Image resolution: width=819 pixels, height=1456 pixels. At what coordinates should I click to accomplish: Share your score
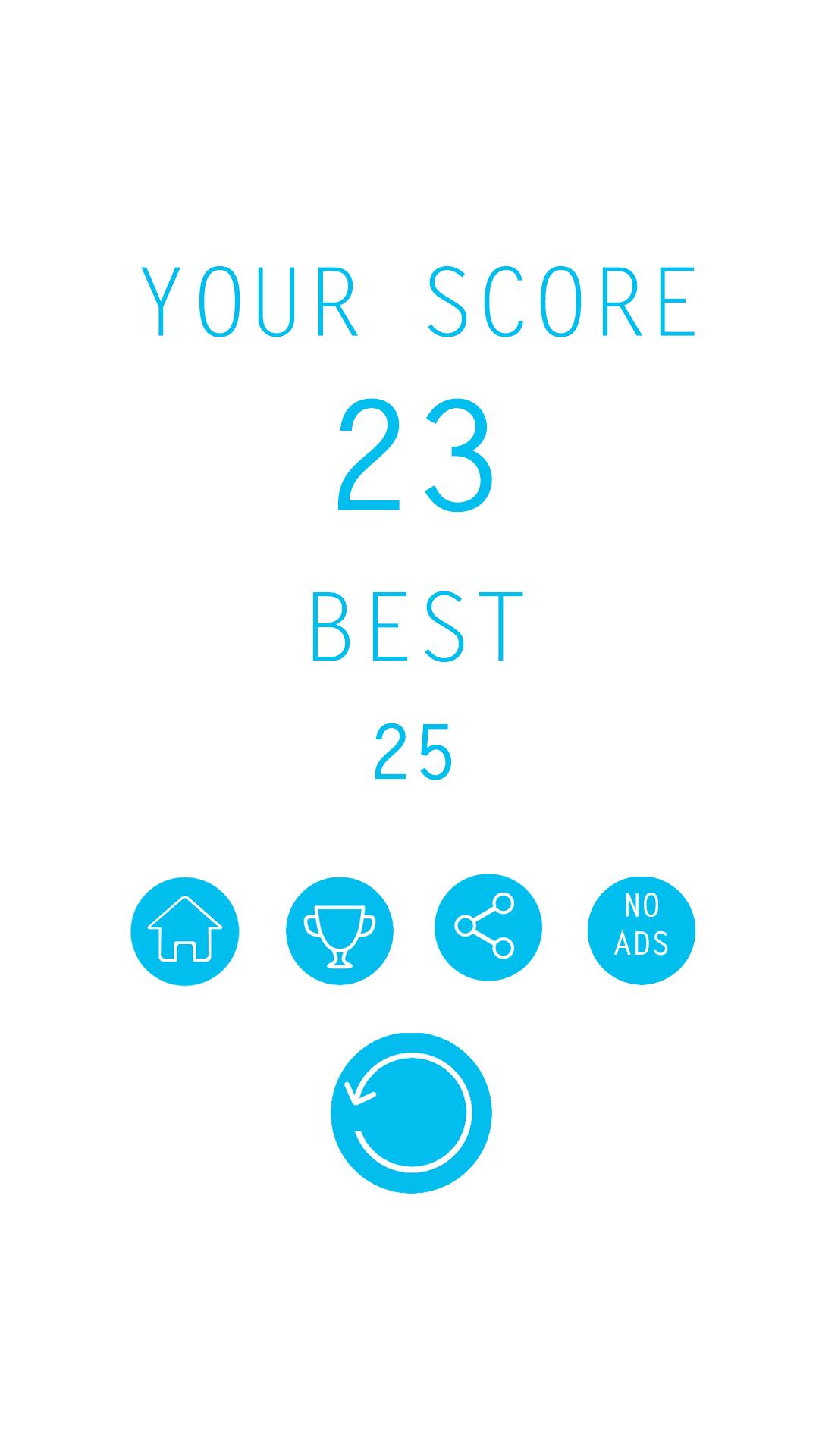click(488, 927)
